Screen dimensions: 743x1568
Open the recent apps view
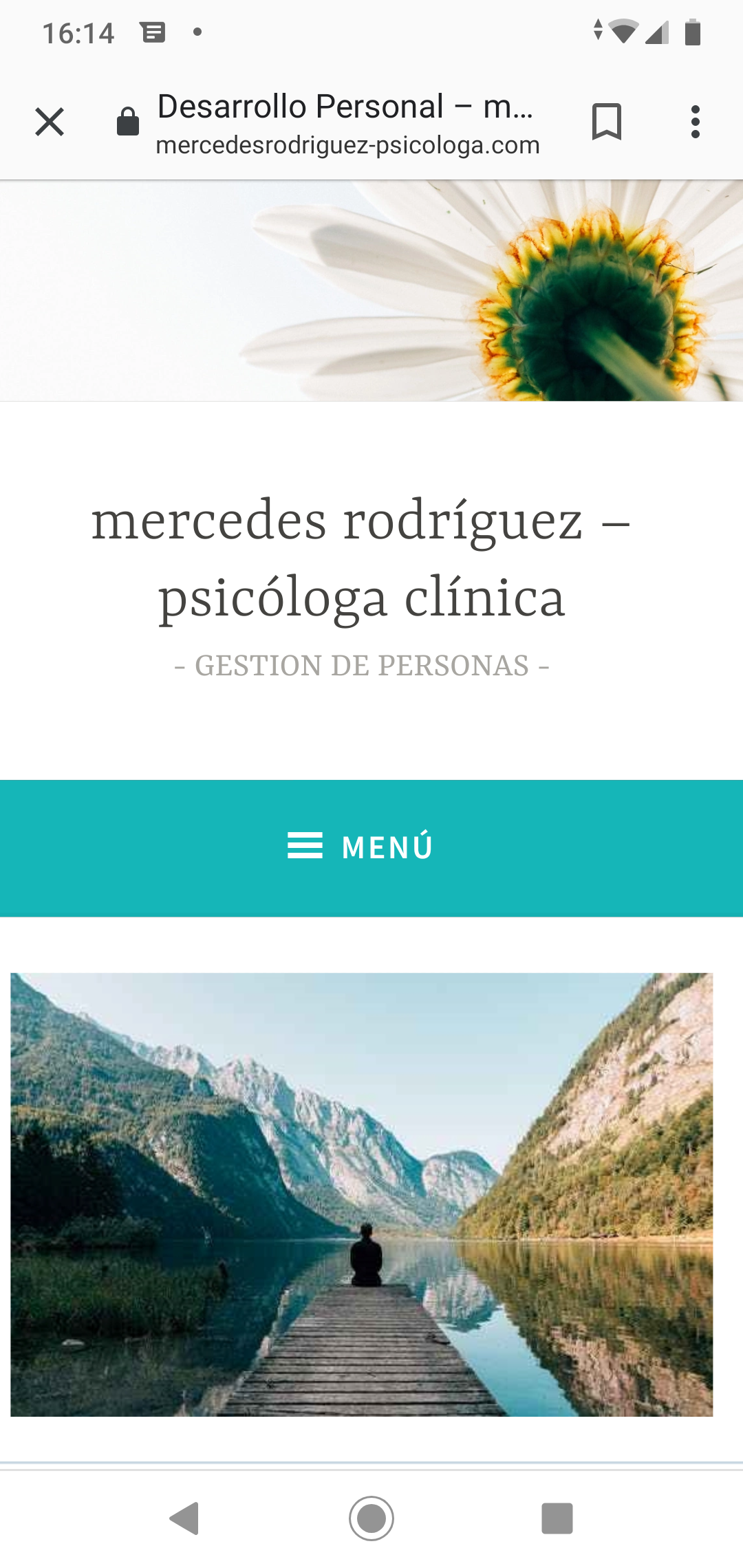click(x=557, y=1518)
